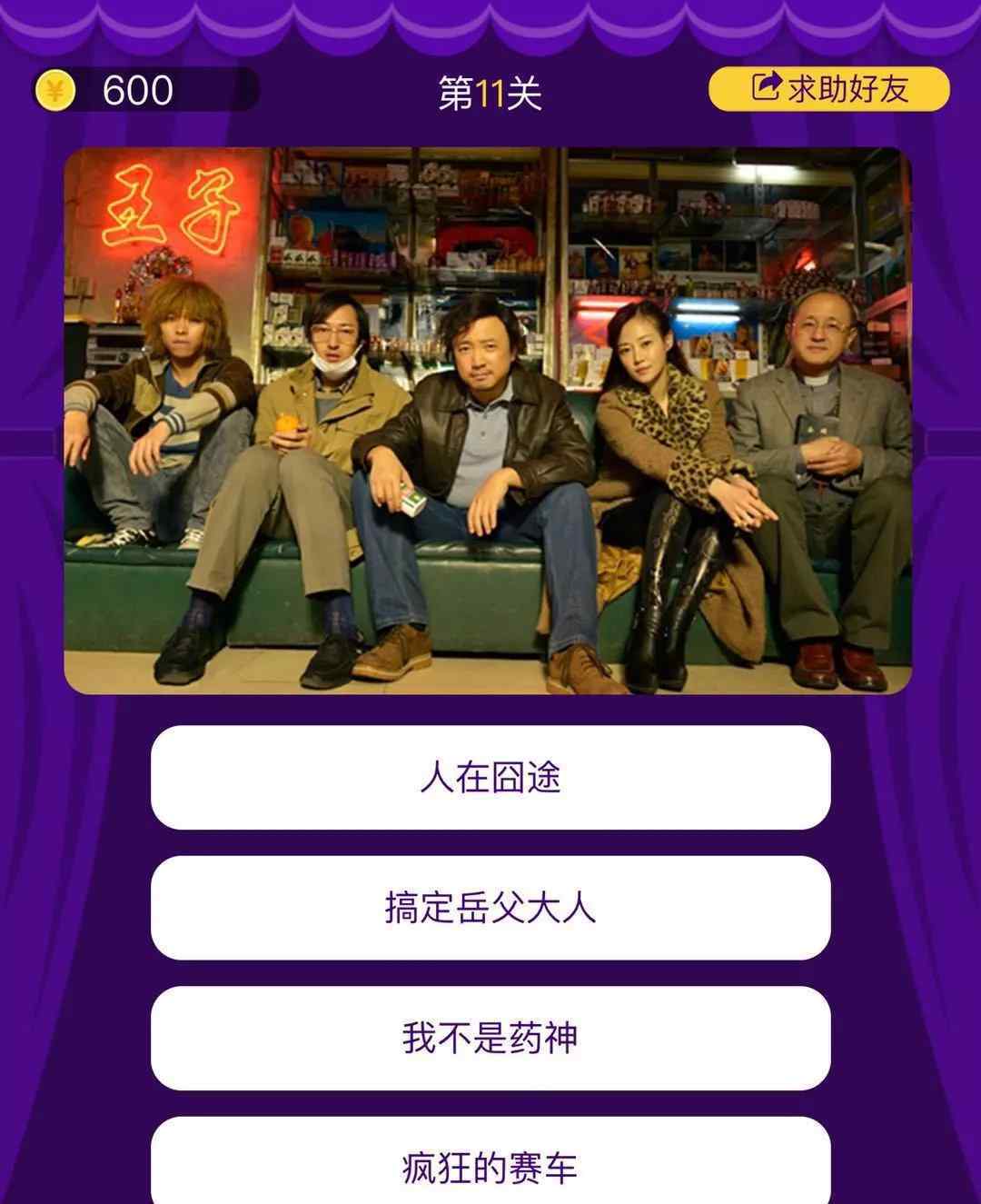Choose the option 搞定岳父大人
981x1204 pixels.
point(490,908)
